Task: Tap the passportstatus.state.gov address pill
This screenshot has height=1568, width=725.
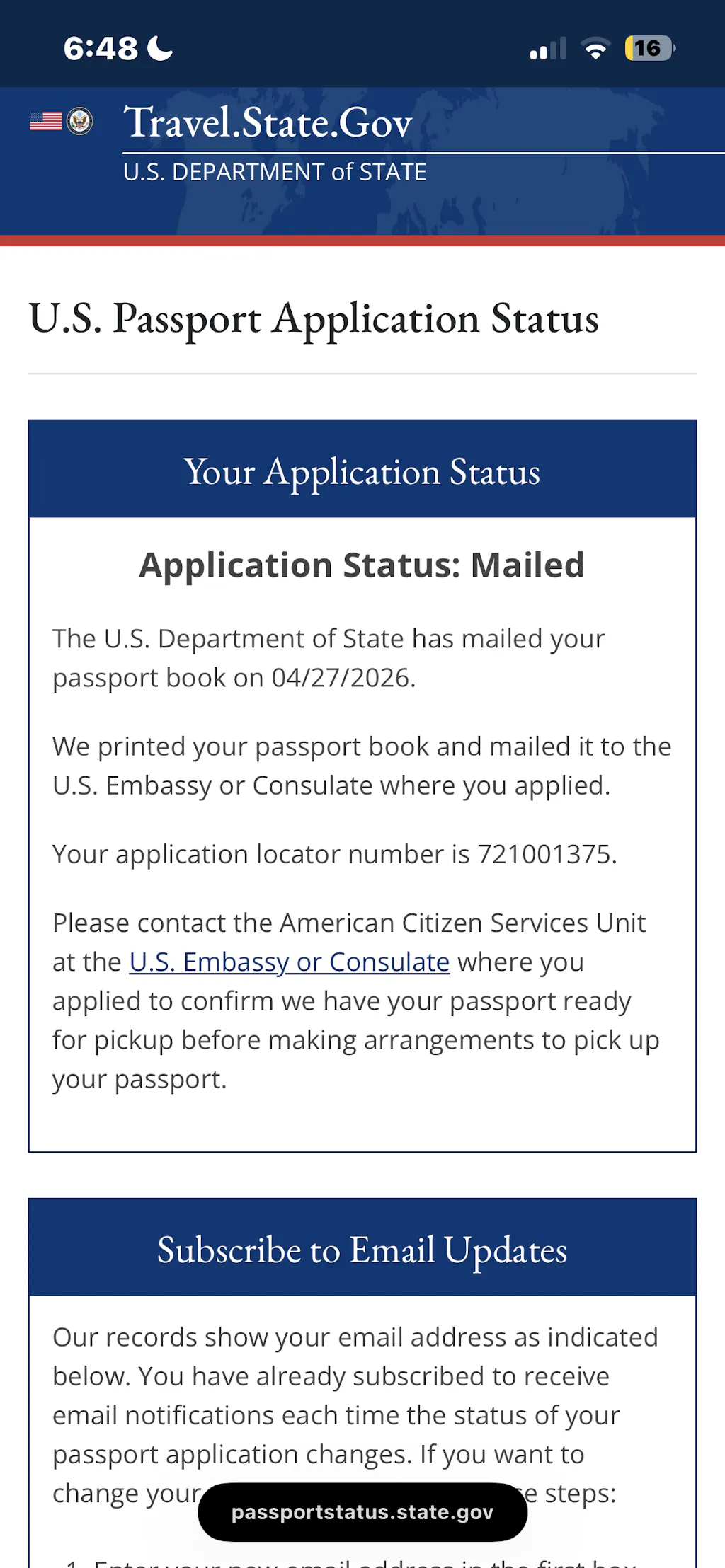Action: 362,1512
